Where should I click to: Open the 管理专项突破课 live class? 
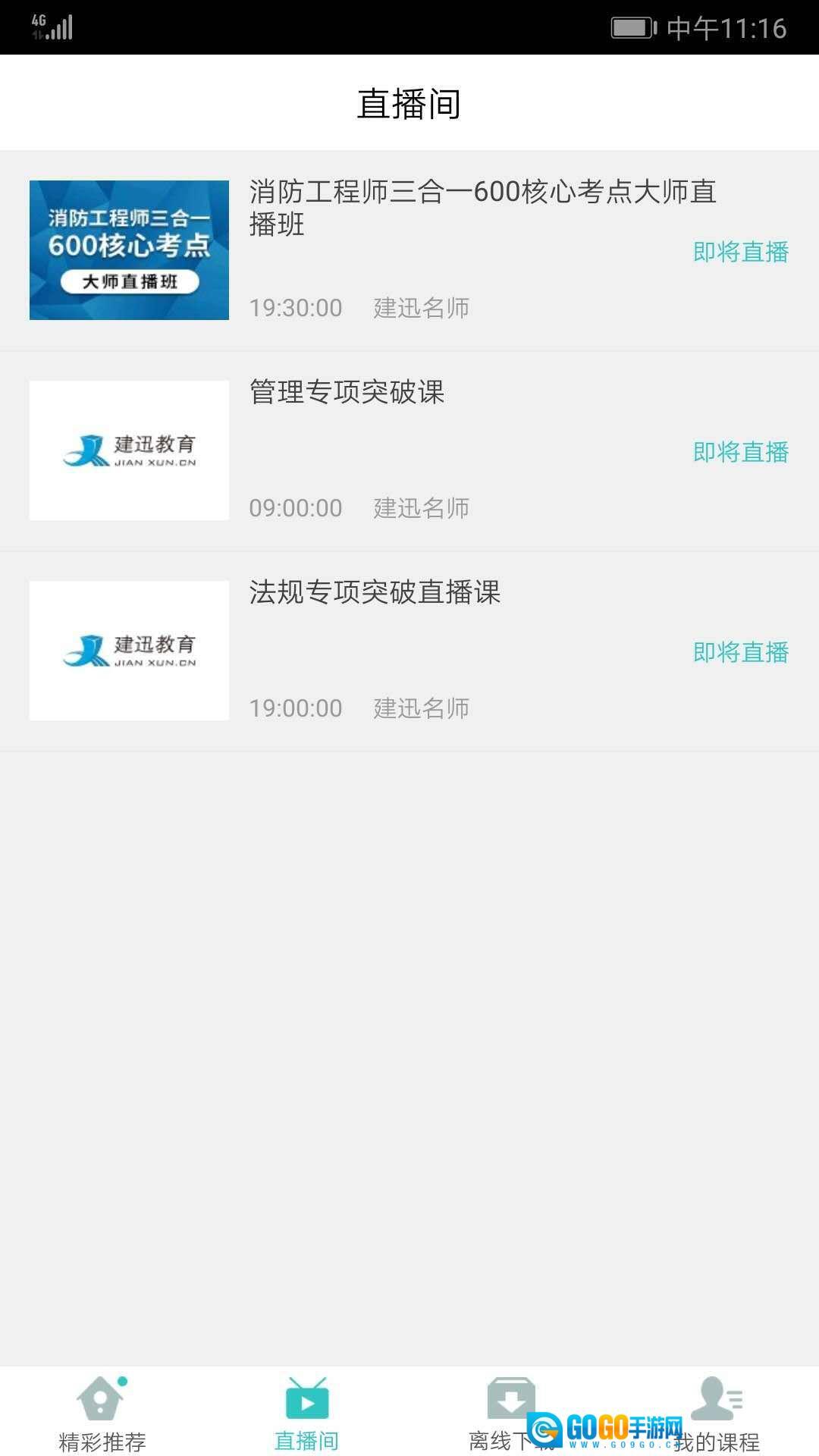click(409, 450)
